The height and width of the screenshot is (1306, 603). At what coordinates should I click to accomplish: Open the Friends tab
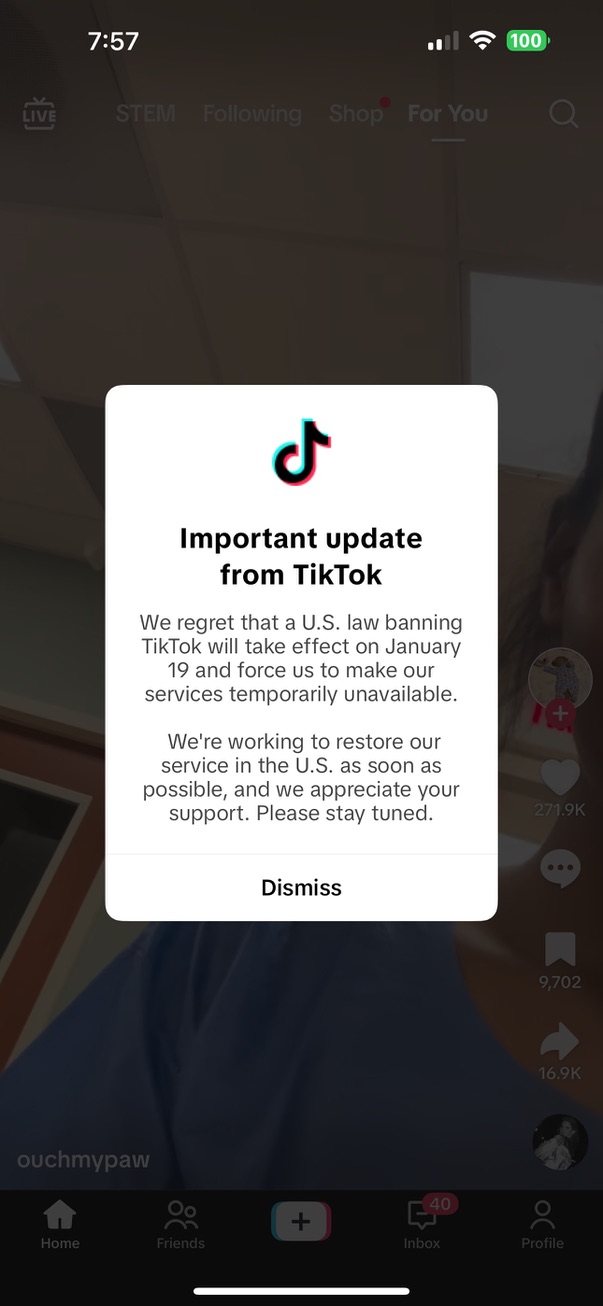point(181,1225)
